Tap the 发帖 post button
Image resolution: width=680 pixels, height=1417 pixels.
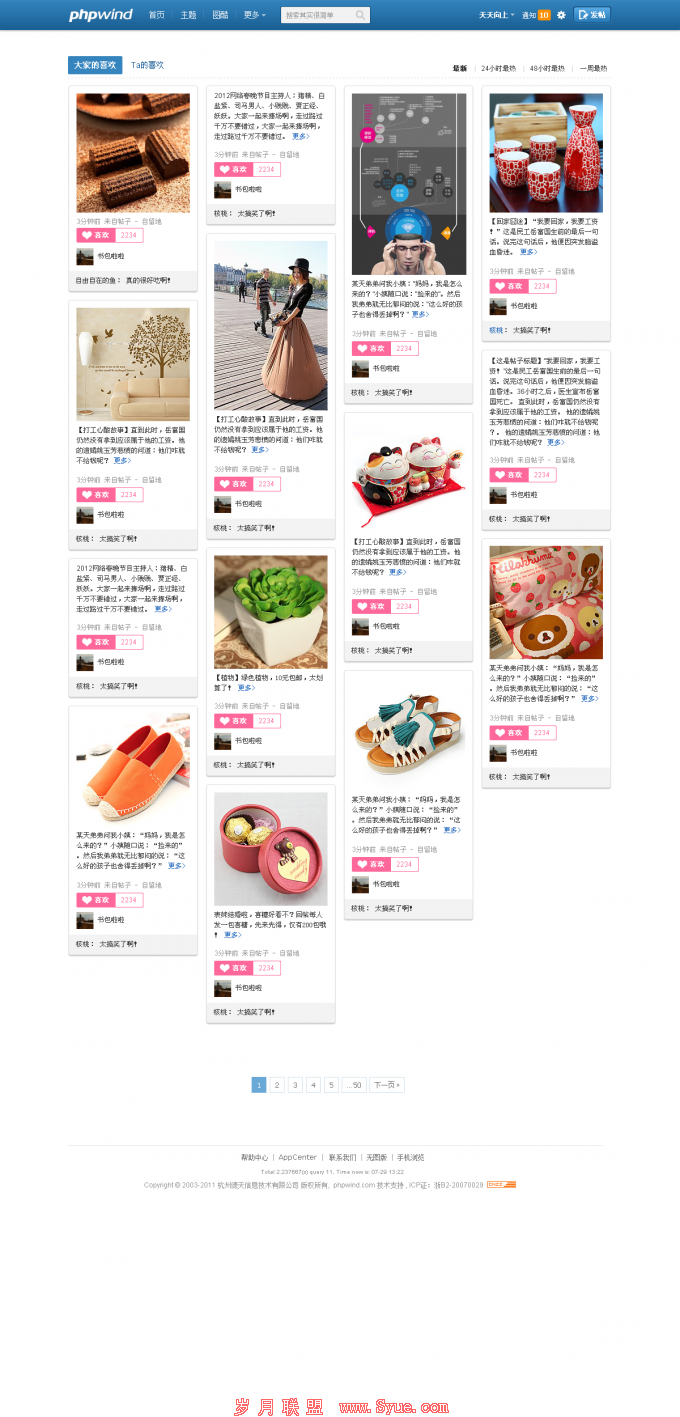[x=592, y=15]
